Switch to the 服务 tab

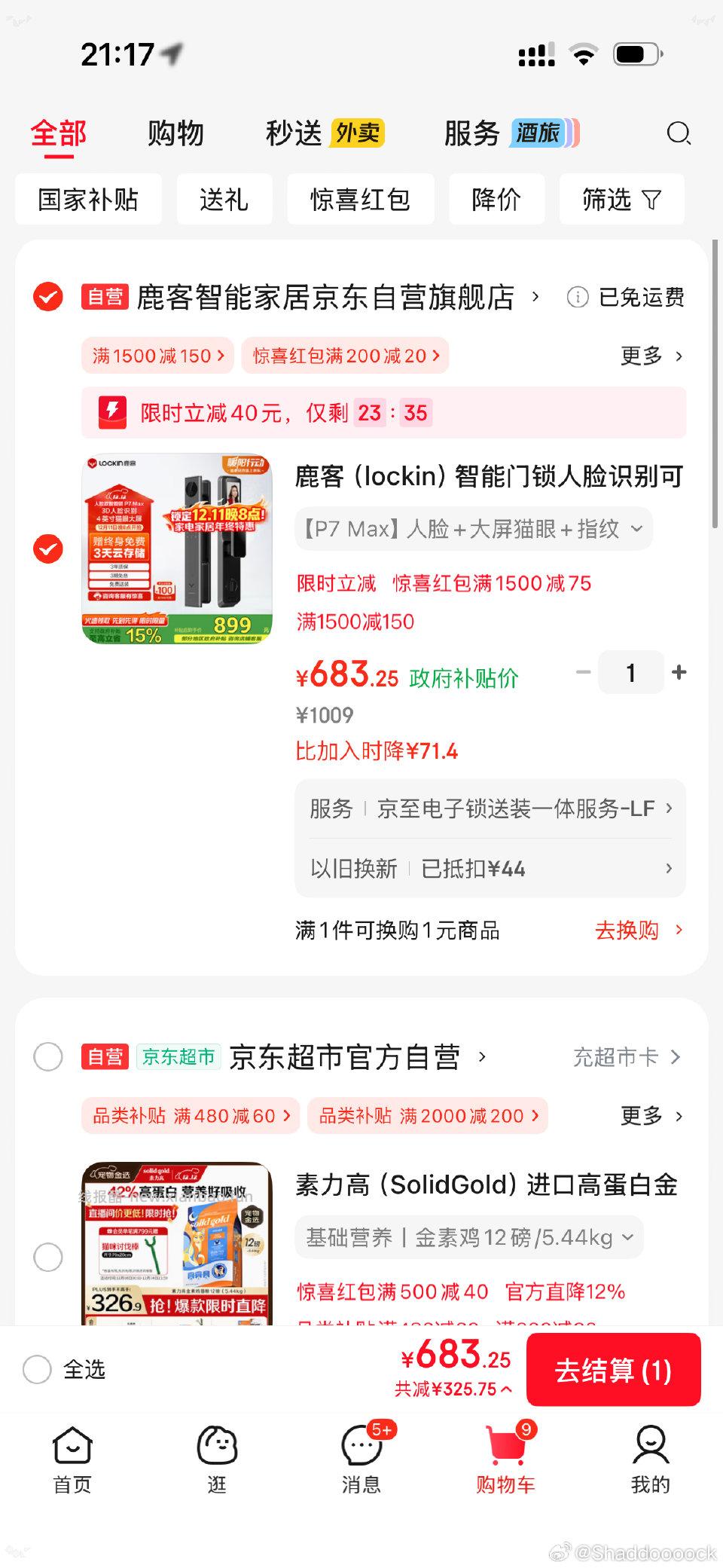tap(473, 132)
